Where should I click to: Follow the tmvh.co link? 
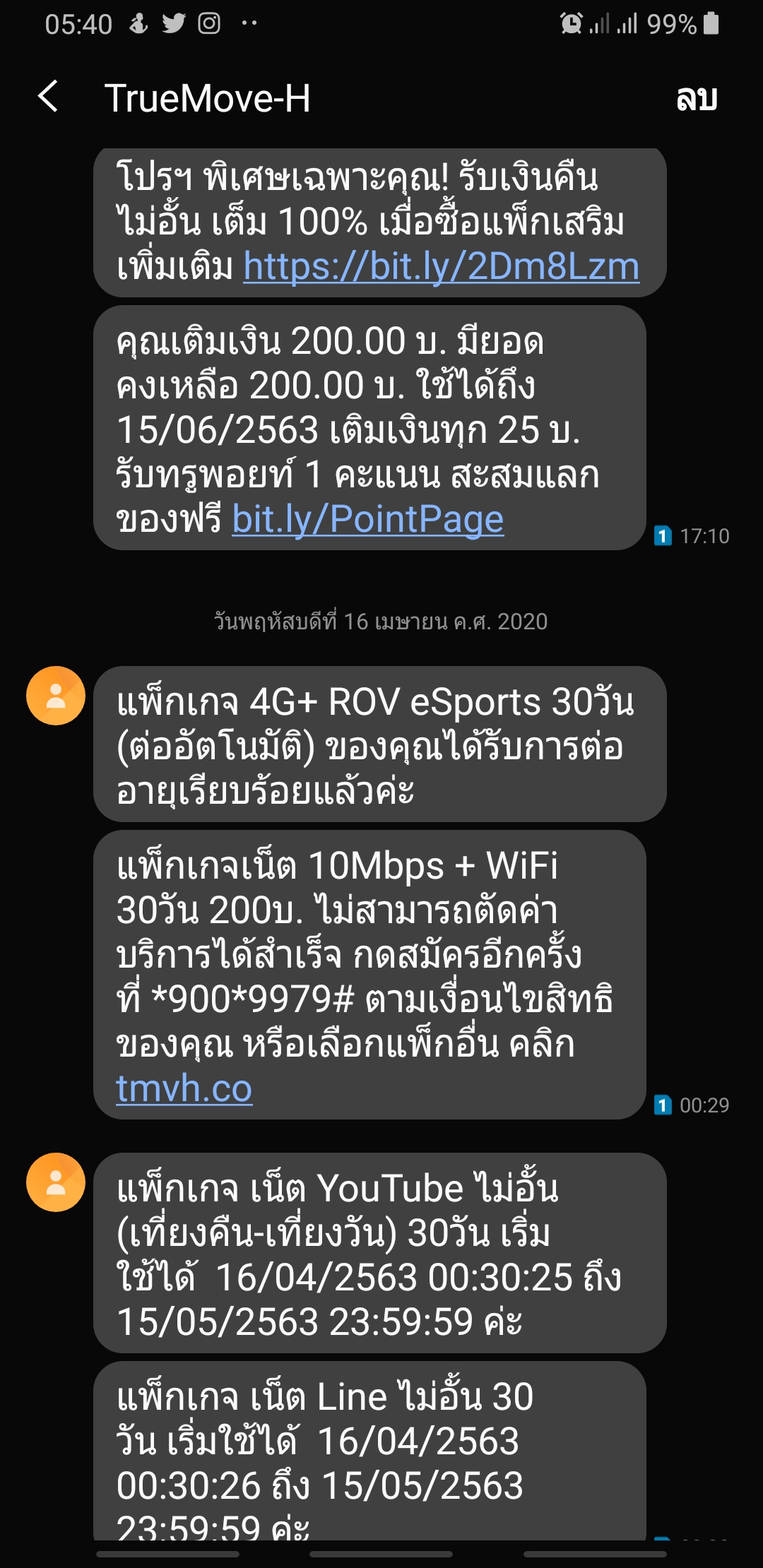click(184, 1088)
